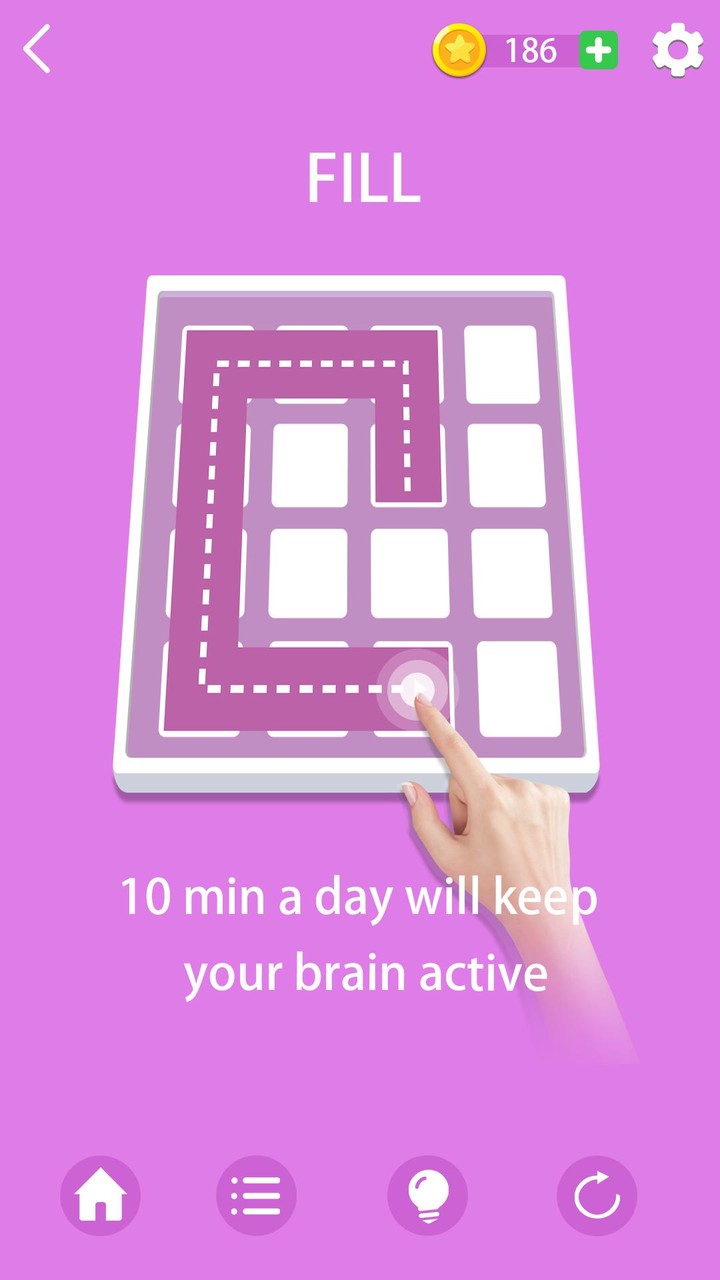Image resolution: width=720 pixels, height=1280 pixels.
Task: Add more coins with the green plus
Action: (598, 50)
